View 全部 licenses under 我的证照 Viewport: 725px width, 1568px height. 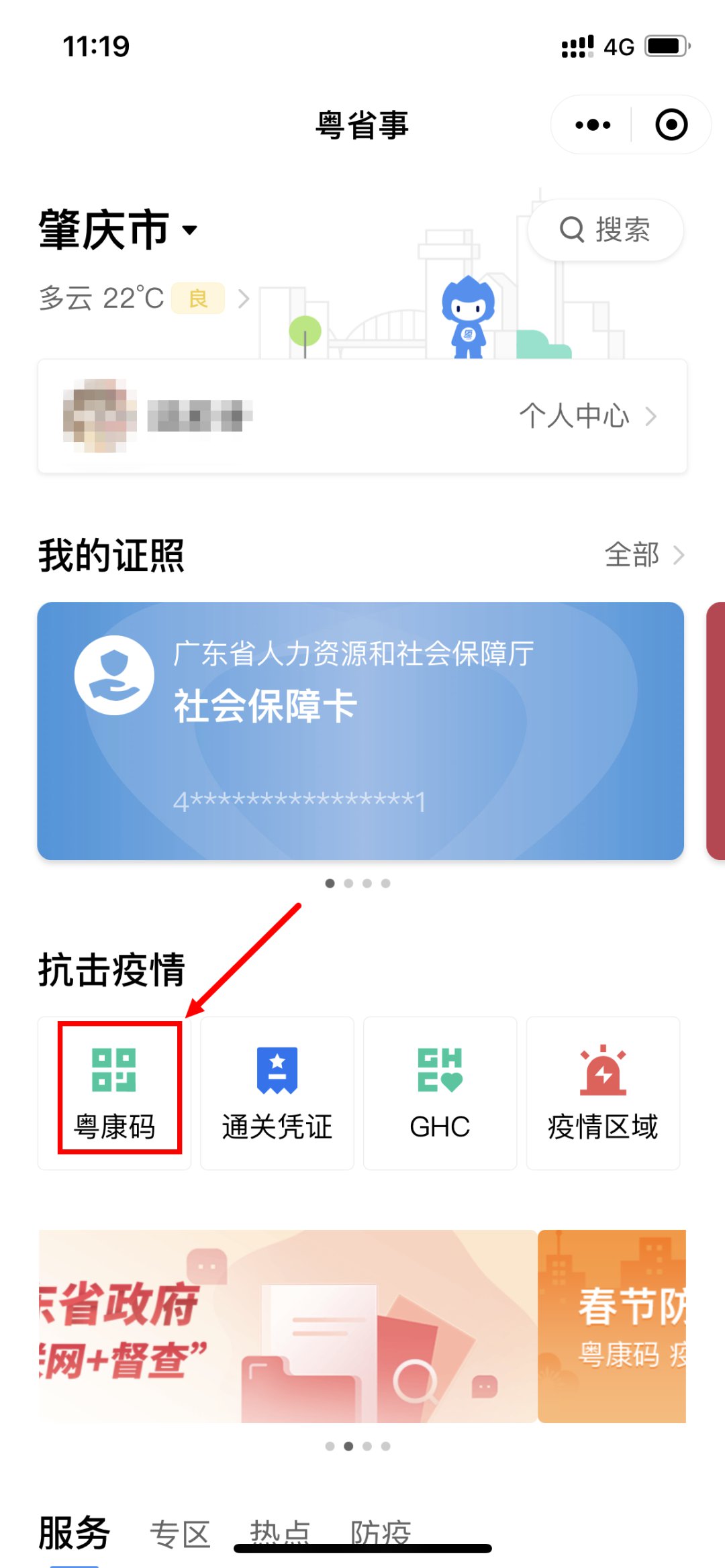[643, 555]
